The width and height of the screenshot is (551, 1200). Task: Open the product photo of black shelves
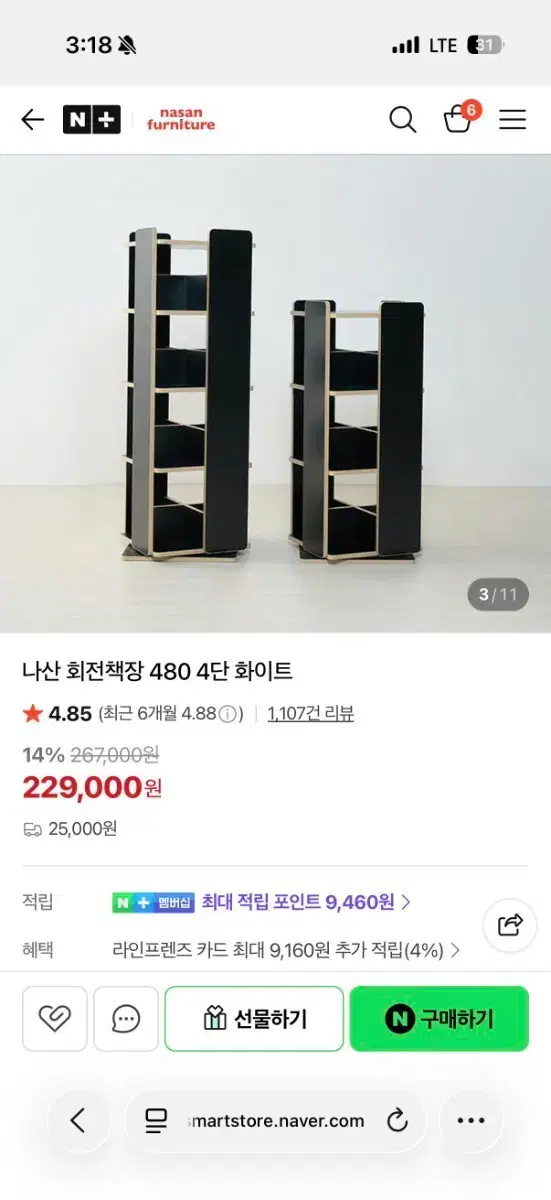(x=275, y=393)
